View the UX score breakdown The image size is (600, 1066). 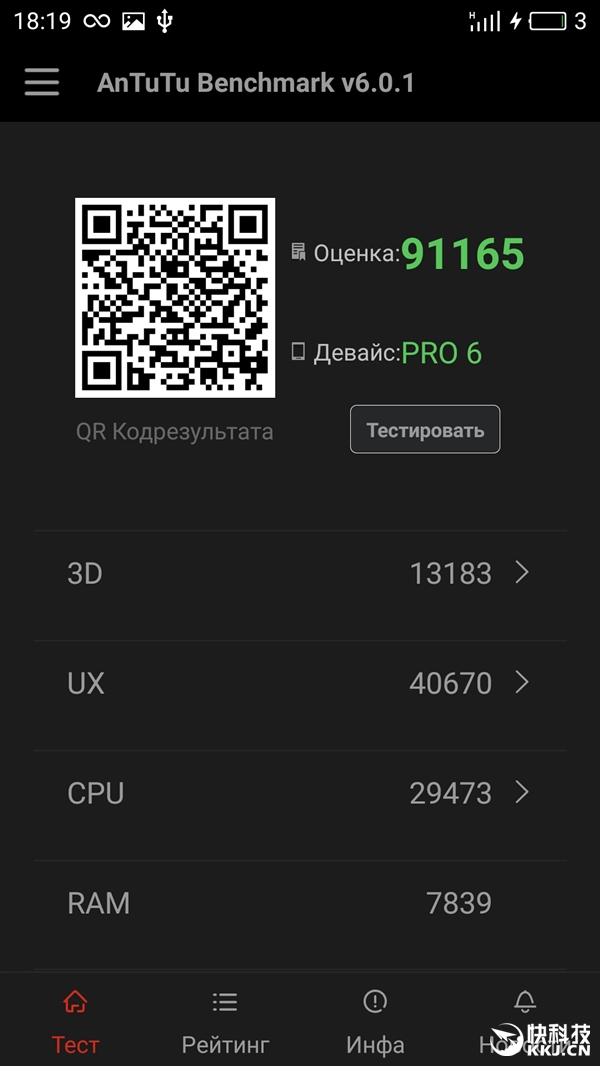(300, 683)
